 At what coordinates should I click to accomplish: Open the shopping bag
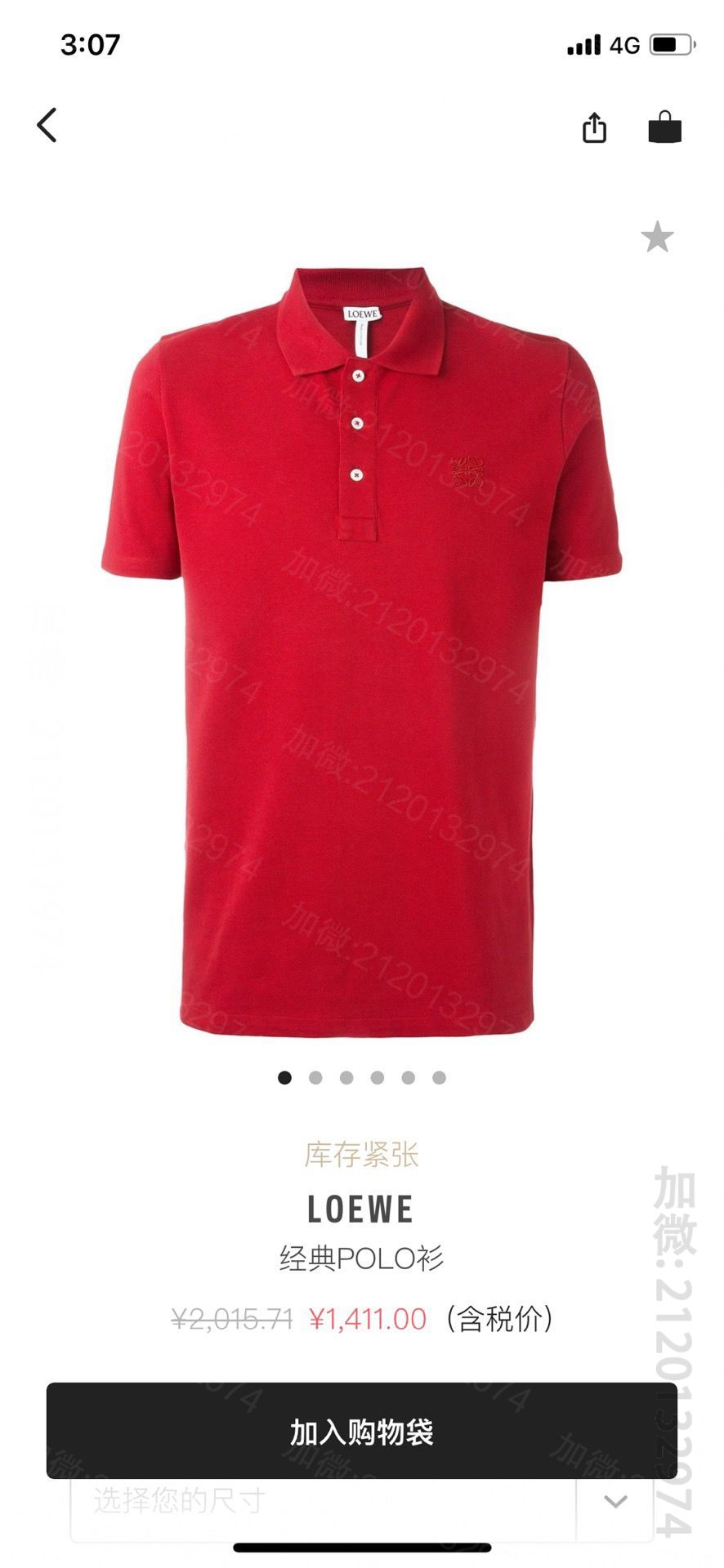(x=664, y=127)
